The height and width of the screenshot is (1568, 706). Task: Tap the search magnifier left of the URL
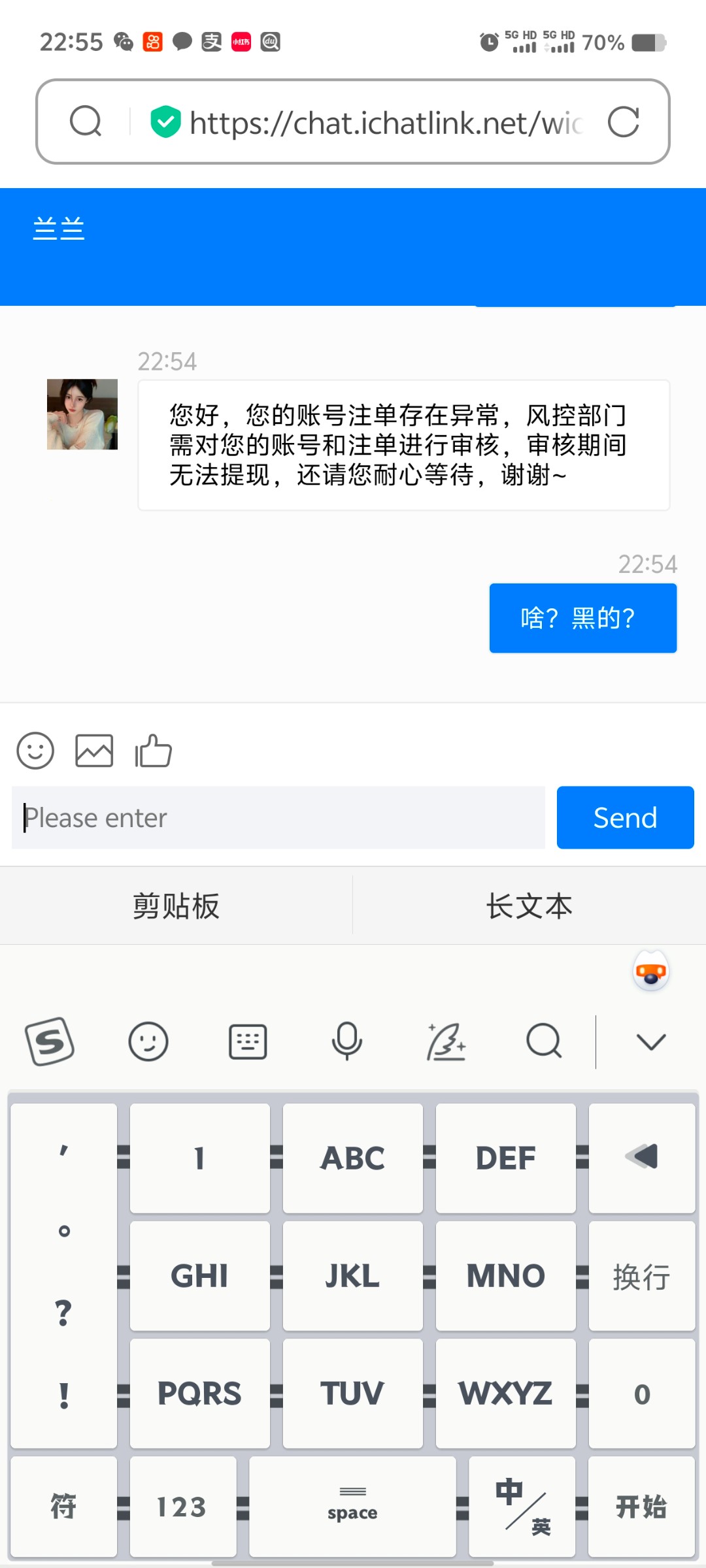(86, 122)
